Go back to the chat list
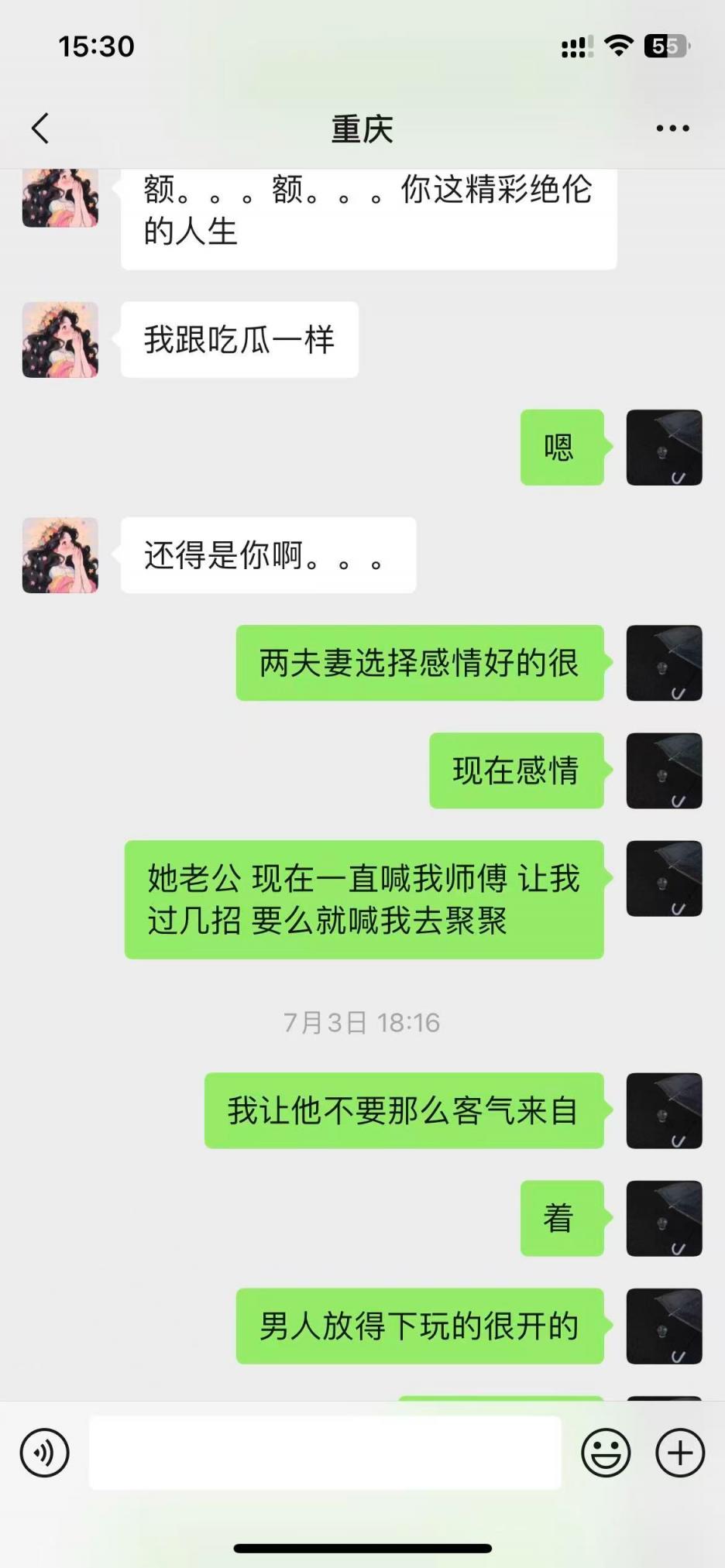Viewport: 725px width, 1568px height. pyautogui.click(x=41, y=129)
